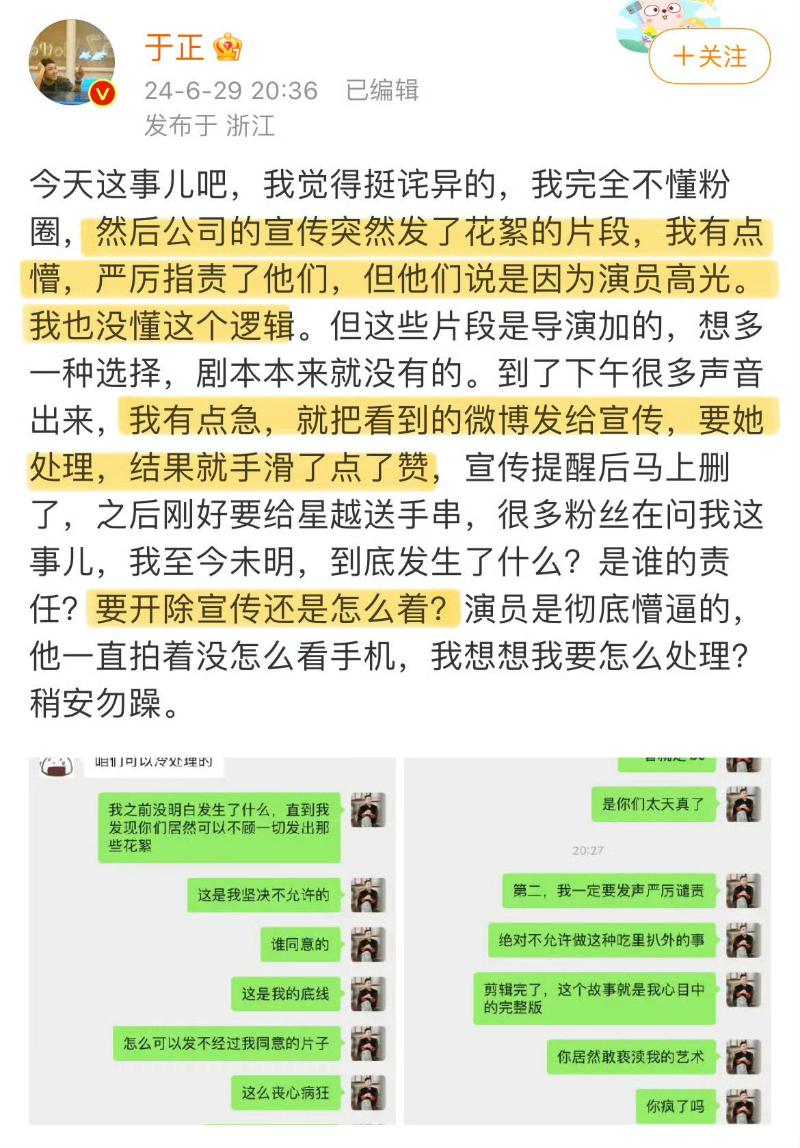Open 于正's profile picture
The height and width of the screenshot is (1148, 800).
click(72, 62)
